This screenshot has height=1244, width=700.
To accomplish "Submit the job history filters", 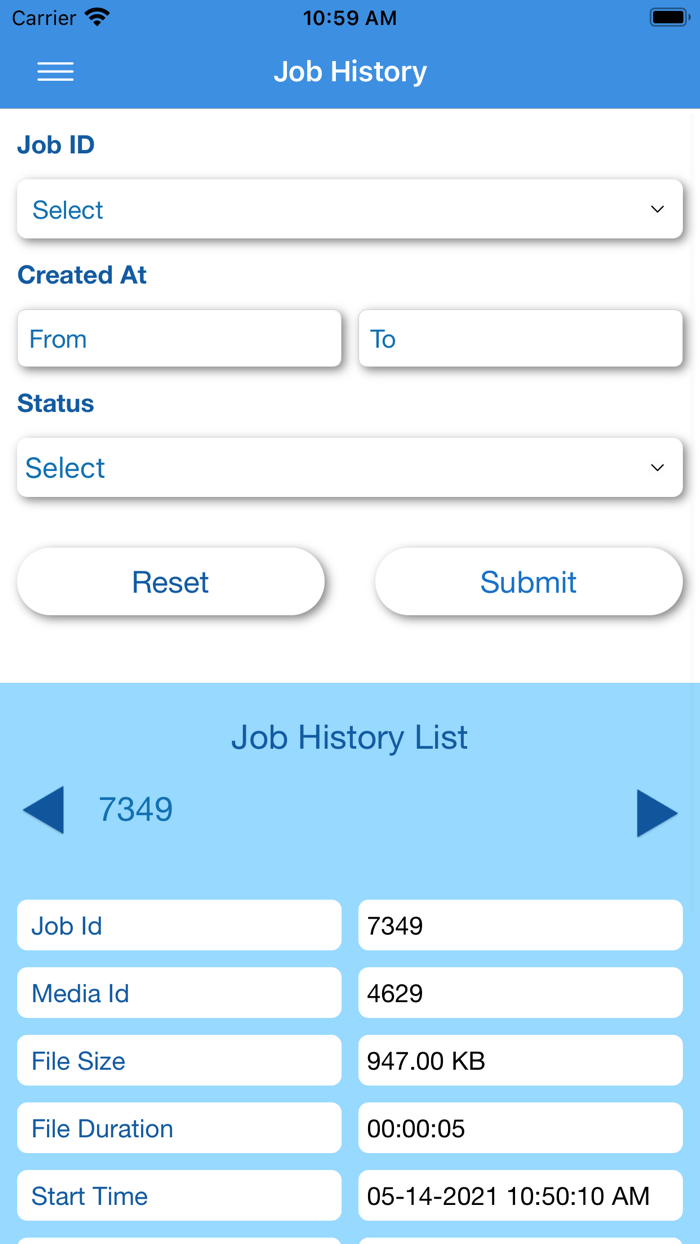I will 528,582.
